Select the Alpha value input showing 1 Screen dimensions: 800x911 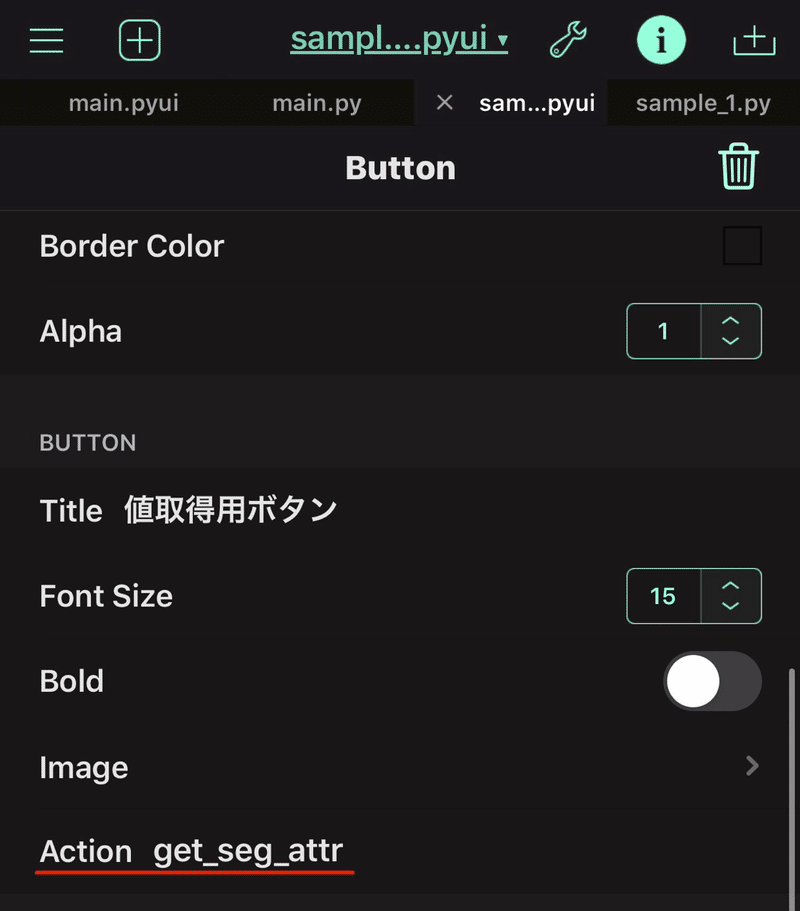(x=663, y=331)
